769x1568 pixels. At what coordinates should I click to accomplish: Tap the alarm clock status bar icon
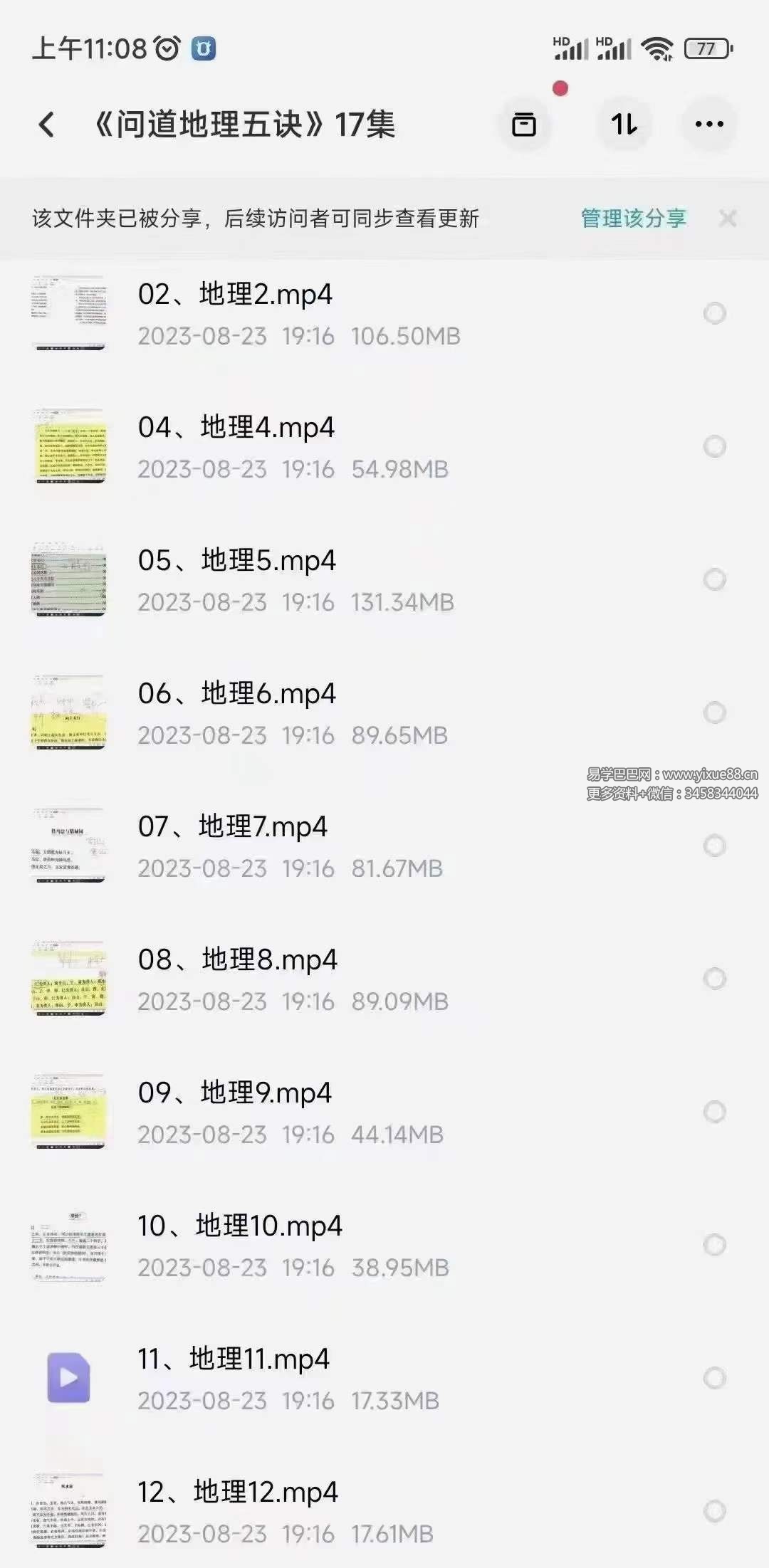pyautogui.click(x=165, y=48)
